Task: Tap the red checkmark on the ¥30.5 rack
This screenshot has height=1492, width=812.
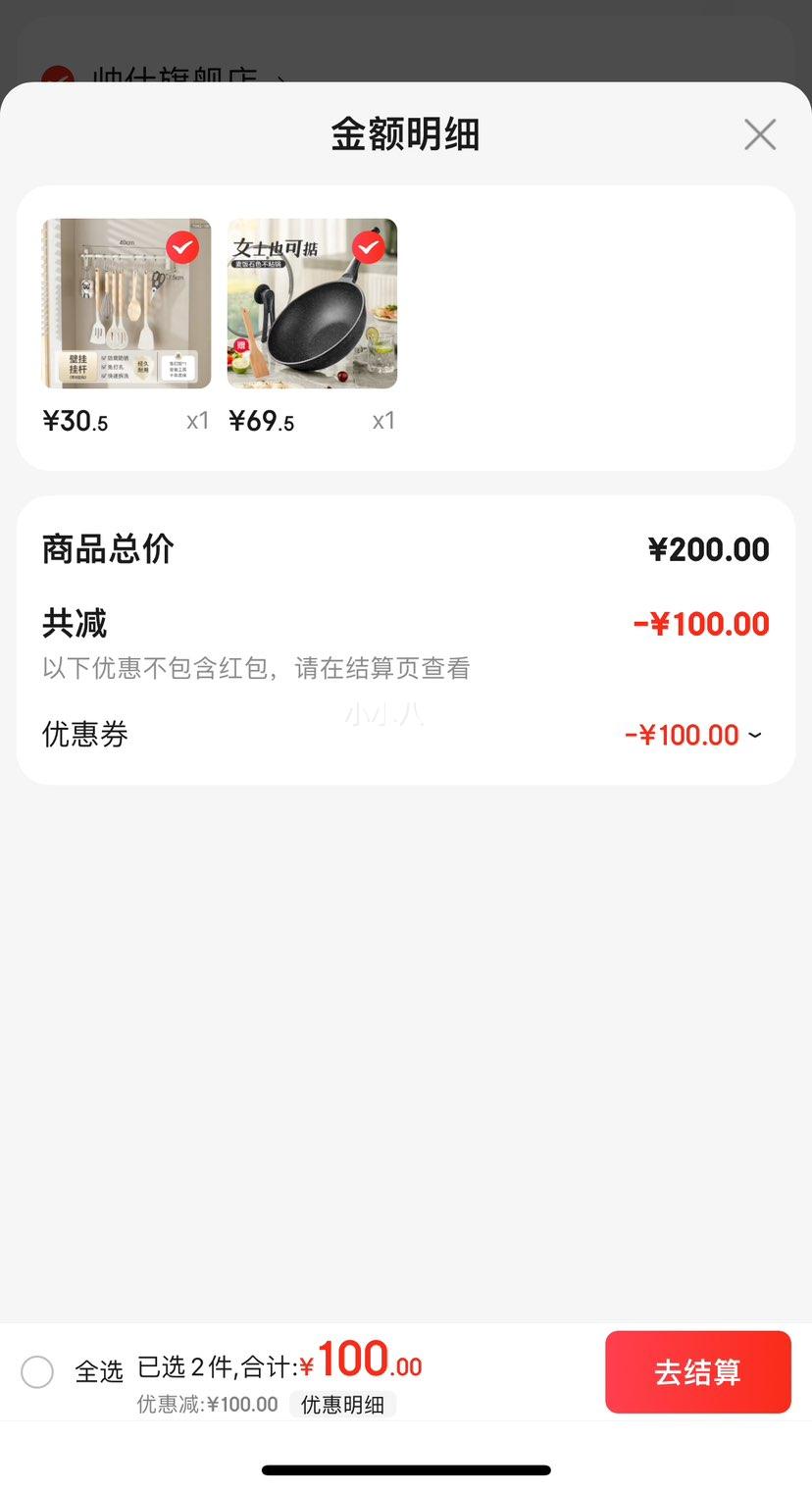Action: tap(182, 248)
